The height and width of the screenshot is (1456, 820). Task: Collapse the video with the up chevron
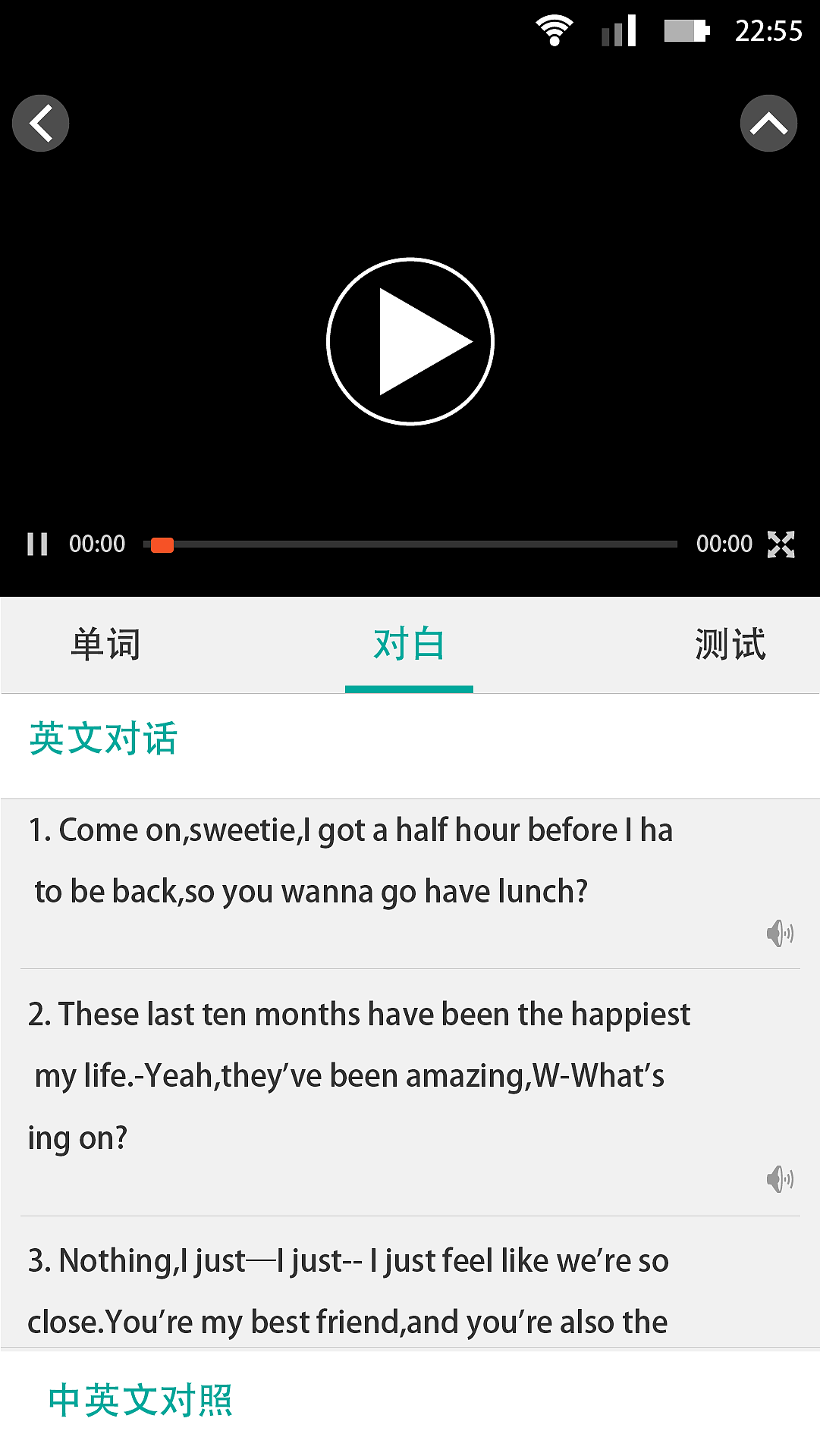pyautogui.click(x=768, y=123)
